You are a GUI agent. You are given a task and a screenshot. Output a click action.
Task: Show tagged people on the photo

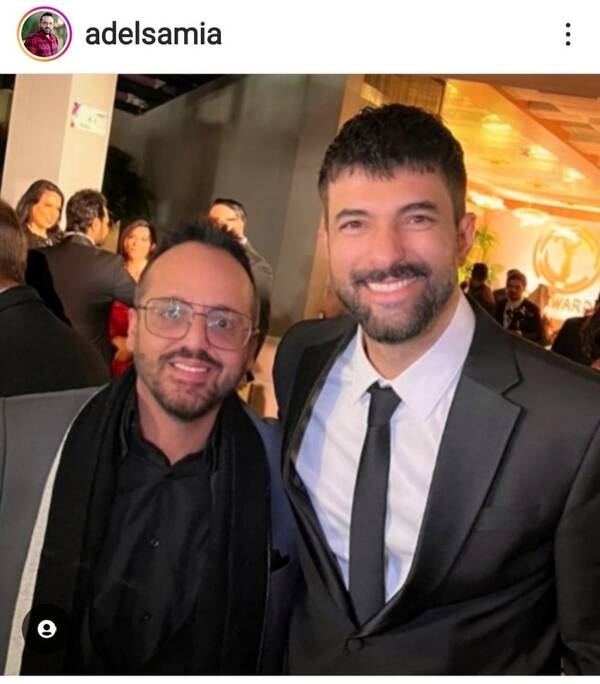[x=46, y=629]
